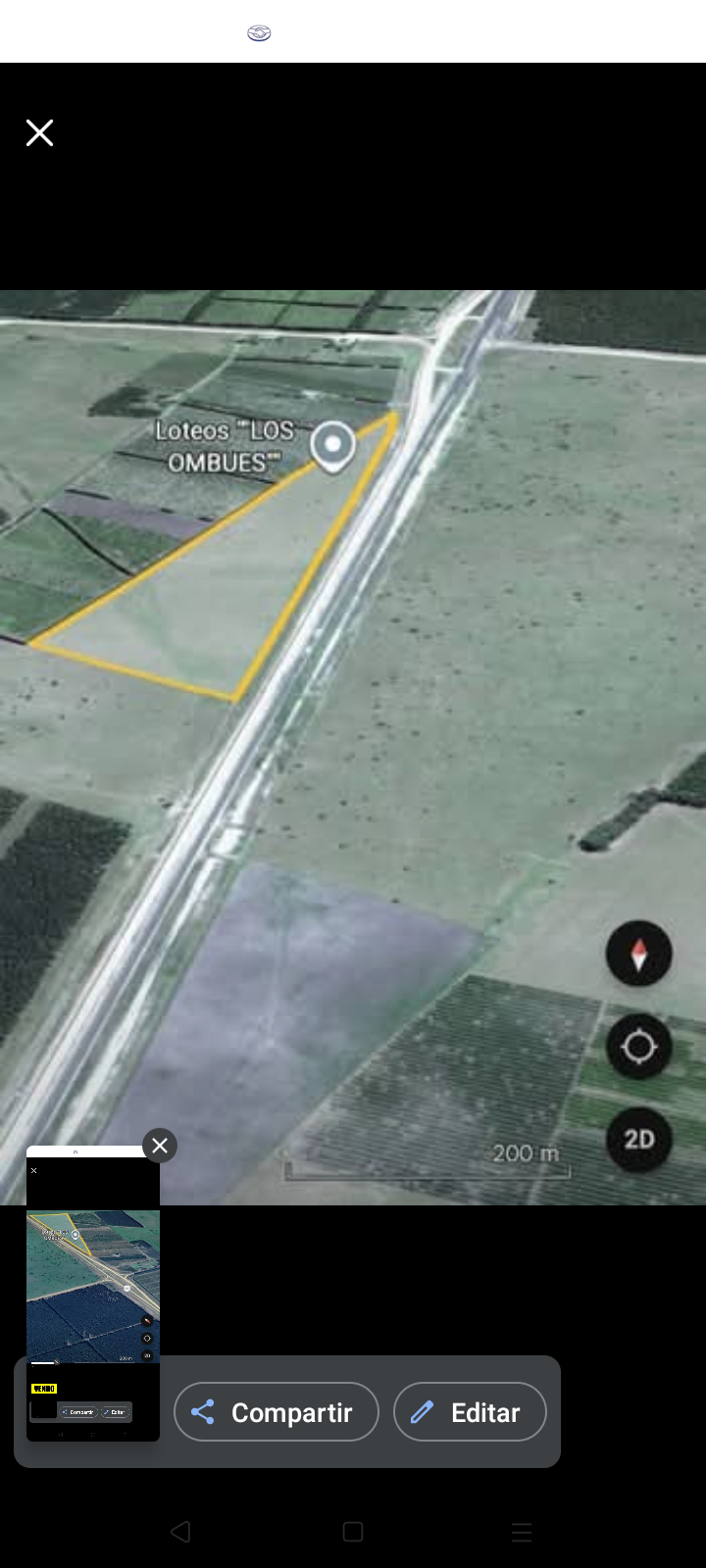Tap Compartir to share the capture
Viewport: 706px width, 1568px height.
pyautogui.click(x=277, y=1412)
